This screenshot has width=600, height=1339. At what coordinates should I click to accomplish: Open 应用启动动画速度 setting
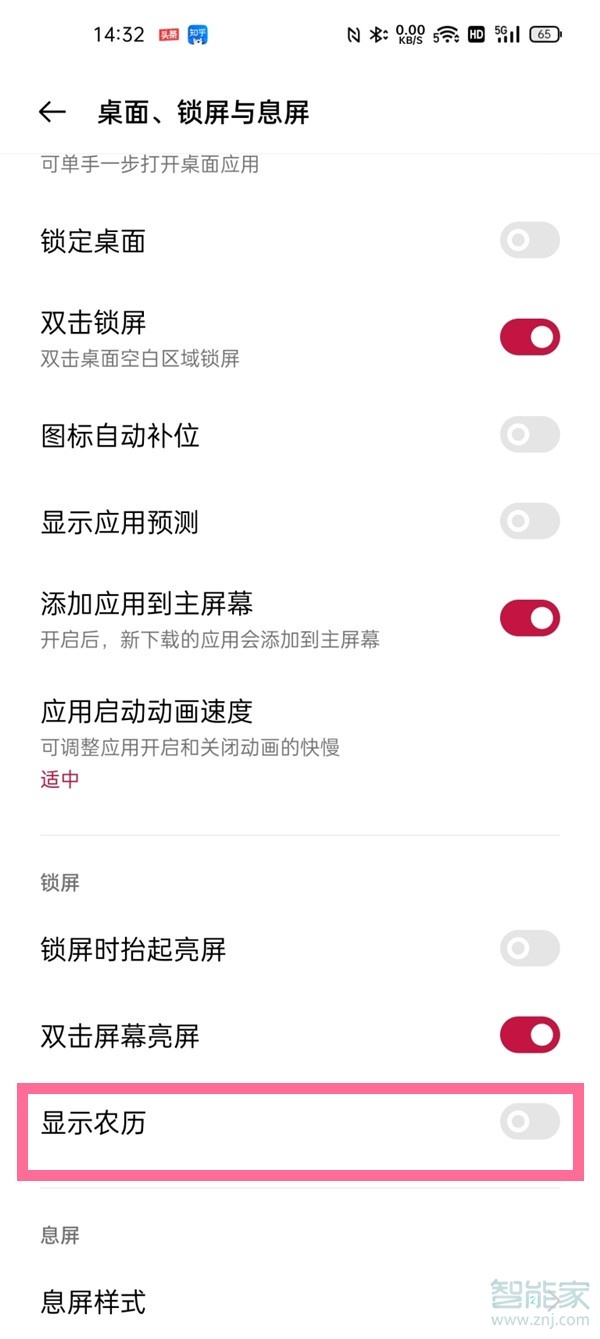[x=300, y=742]
